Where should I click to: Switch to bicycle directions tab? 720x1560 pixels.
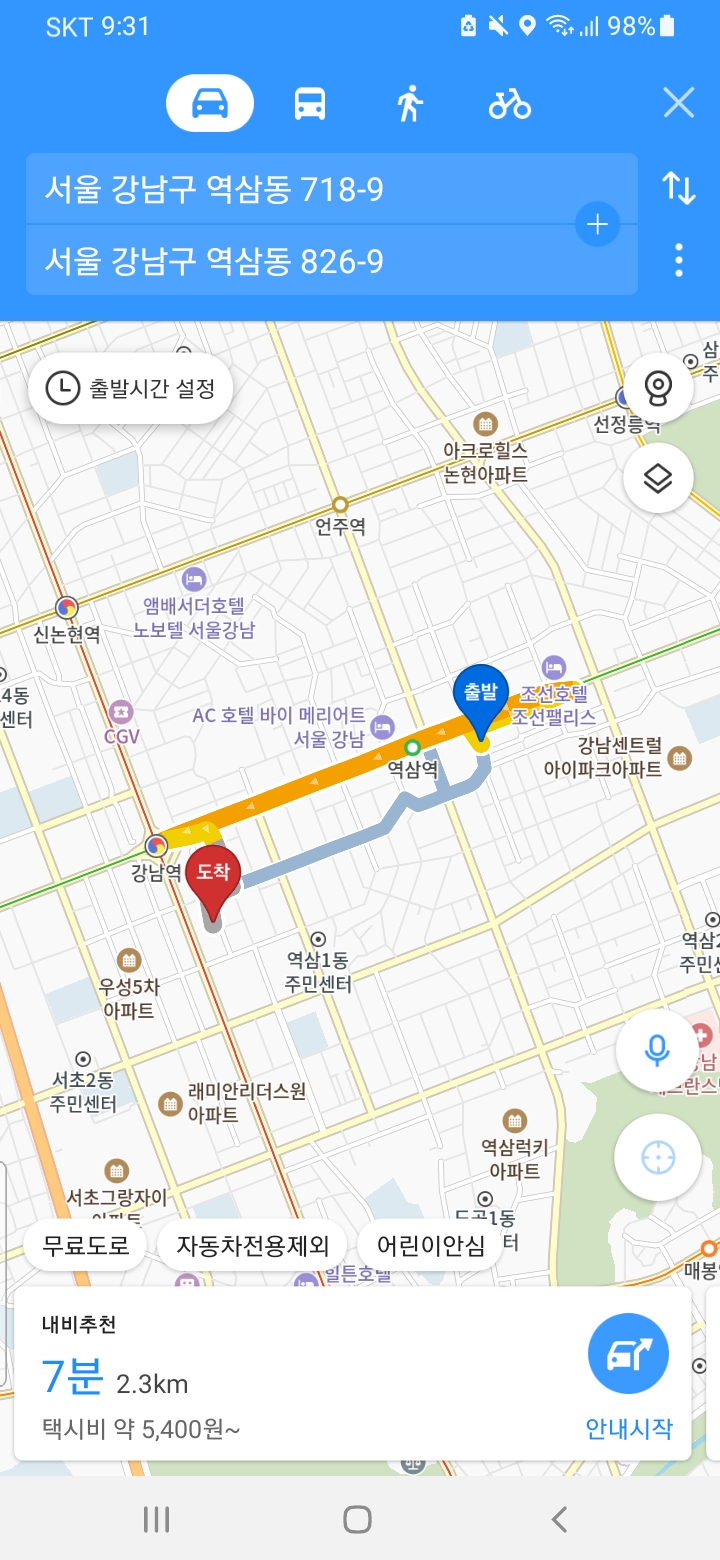pyautogui.click(x=510, y=103)
